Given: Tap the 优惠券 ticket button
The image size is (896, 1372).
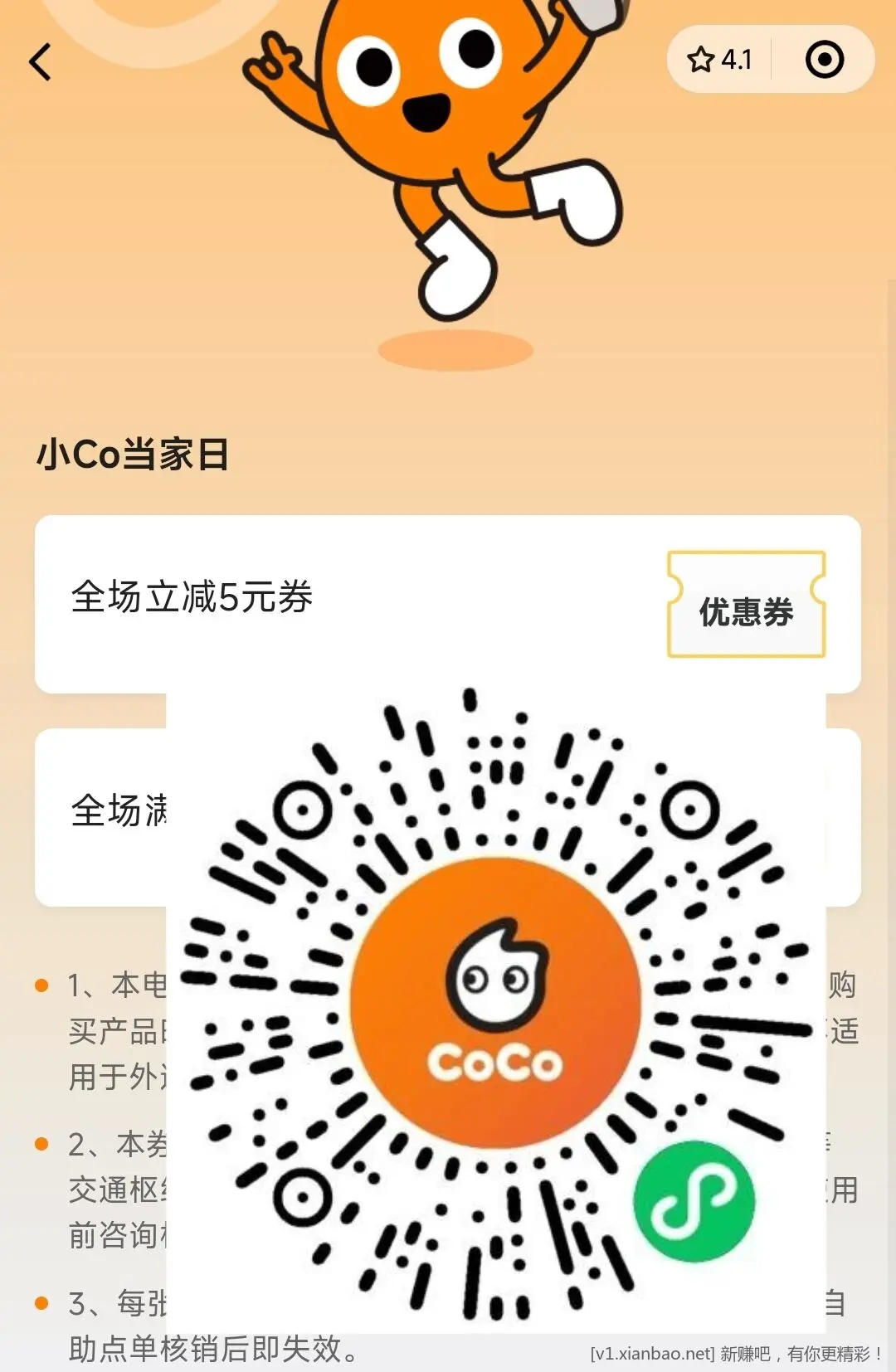Looking at the screenshot, I should coord(746,606).
